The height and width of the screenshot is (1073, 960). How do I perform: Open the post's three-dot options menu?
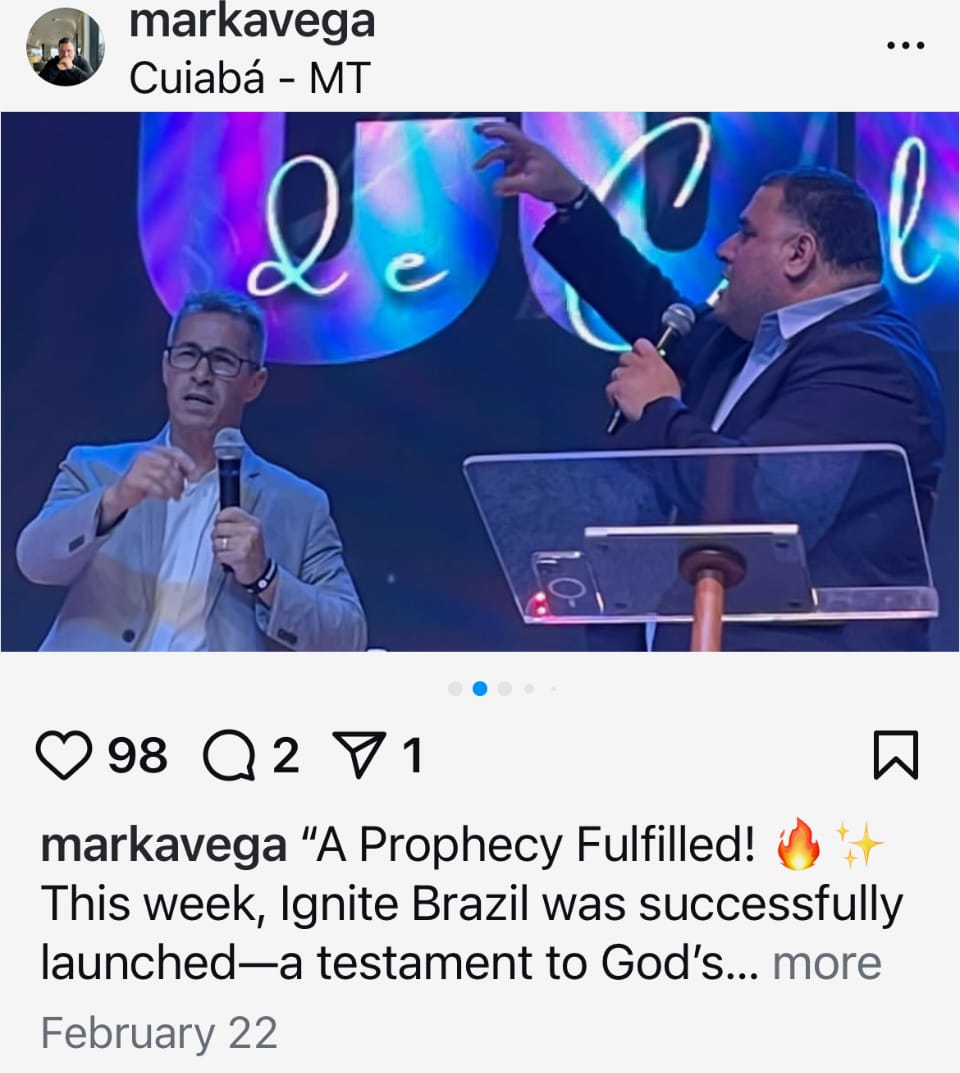click(x=906, y=46)
